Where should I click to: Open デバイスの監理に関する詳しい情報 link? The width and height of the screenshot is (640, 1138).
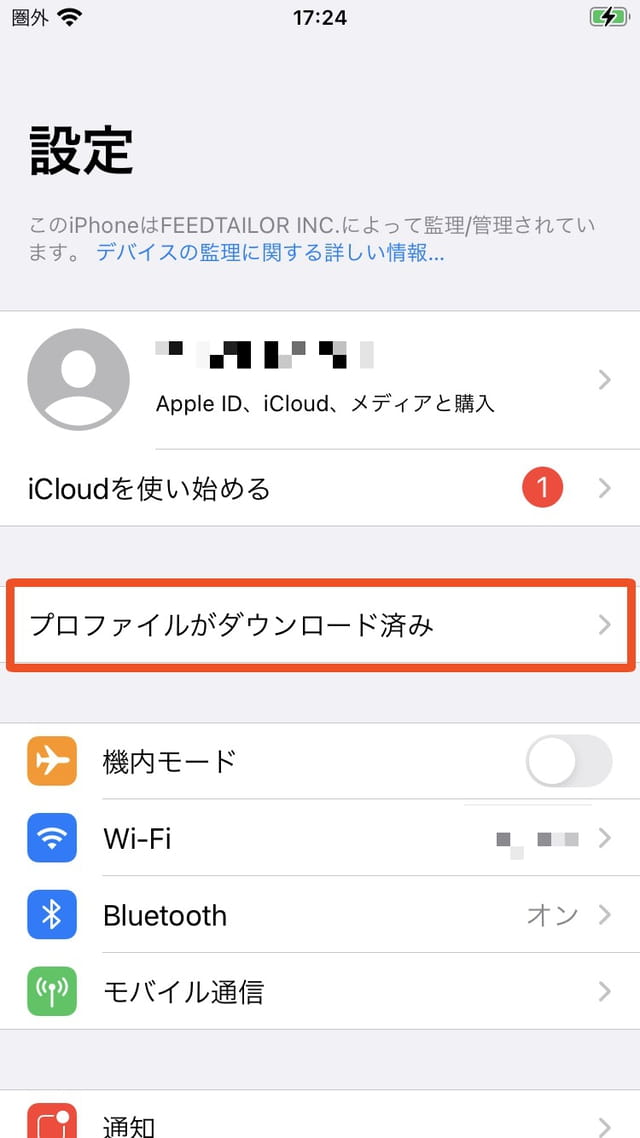[x=270, y=253]
